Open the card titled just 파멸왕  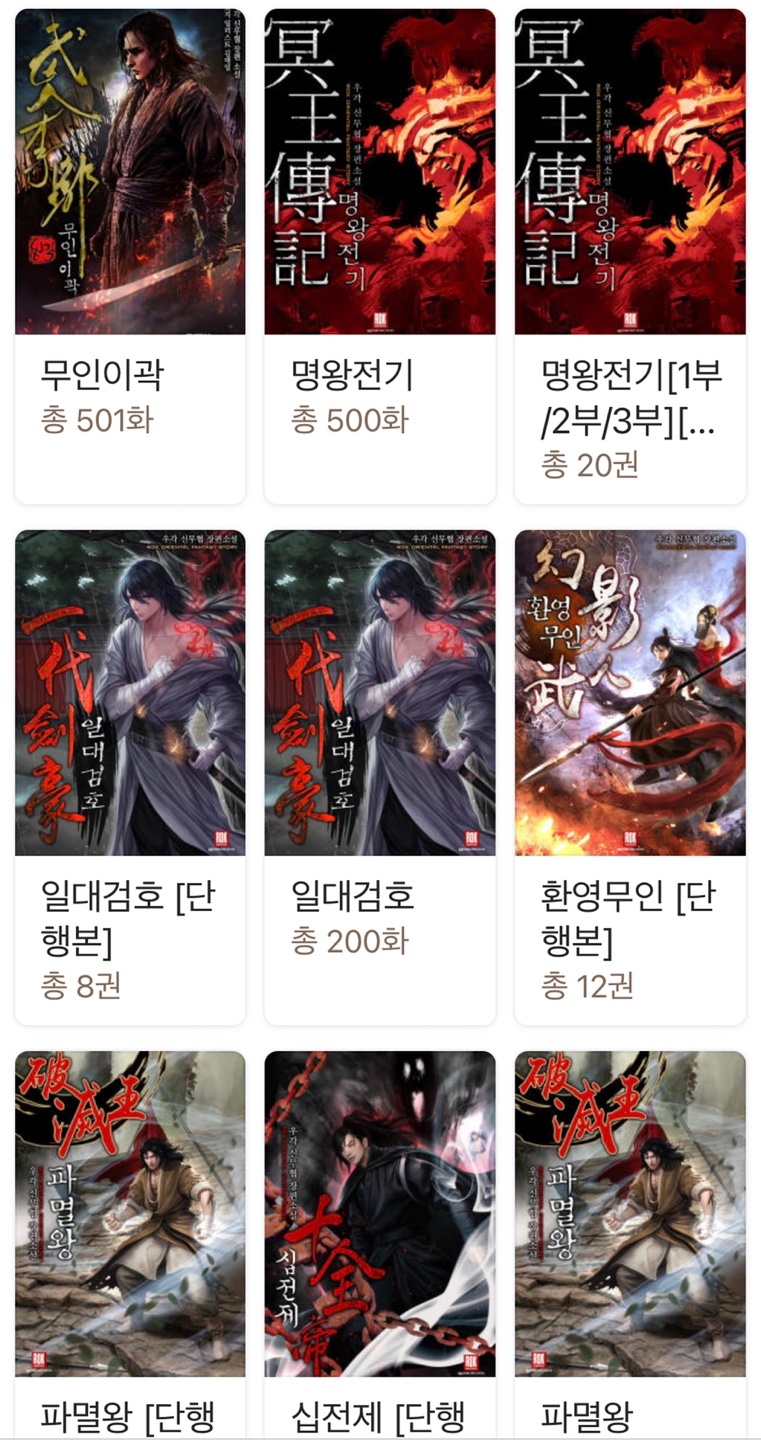coord(630,1245)
